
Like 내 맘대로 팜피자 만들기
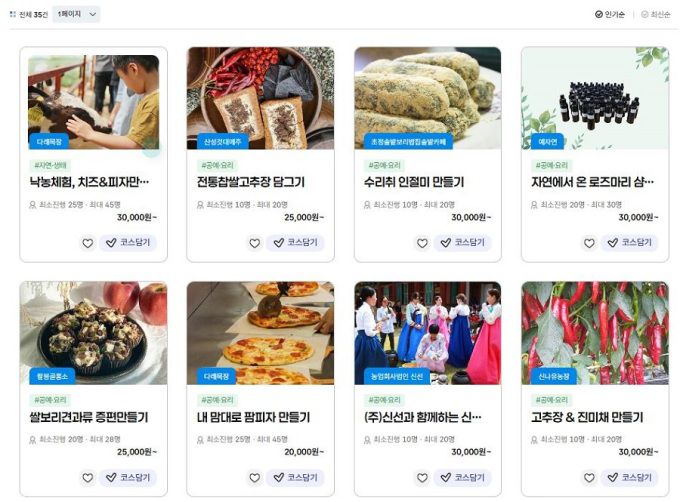coord(254,478)
